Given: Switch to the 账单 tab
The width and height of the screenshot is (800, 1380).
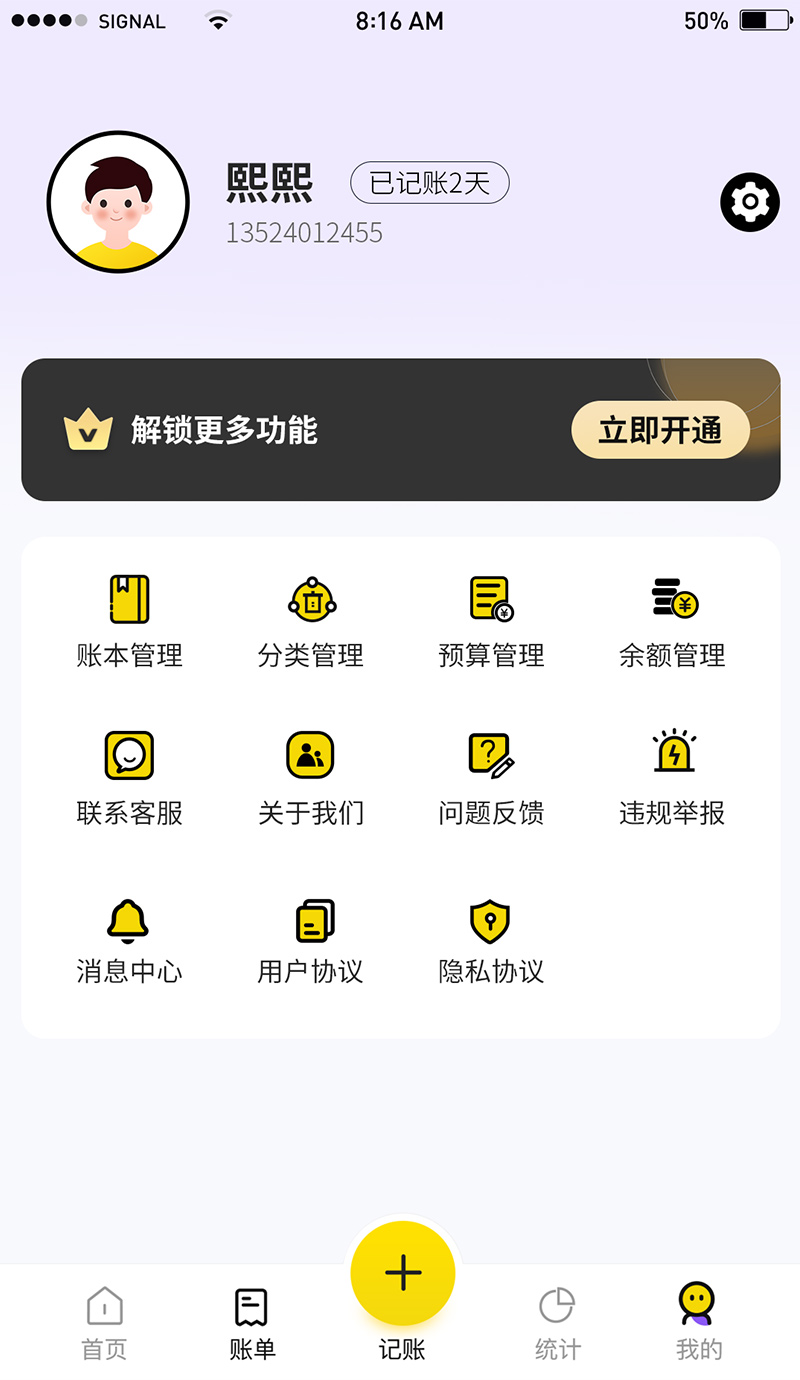Looking at the screenshot, I should coord(252,1324).
